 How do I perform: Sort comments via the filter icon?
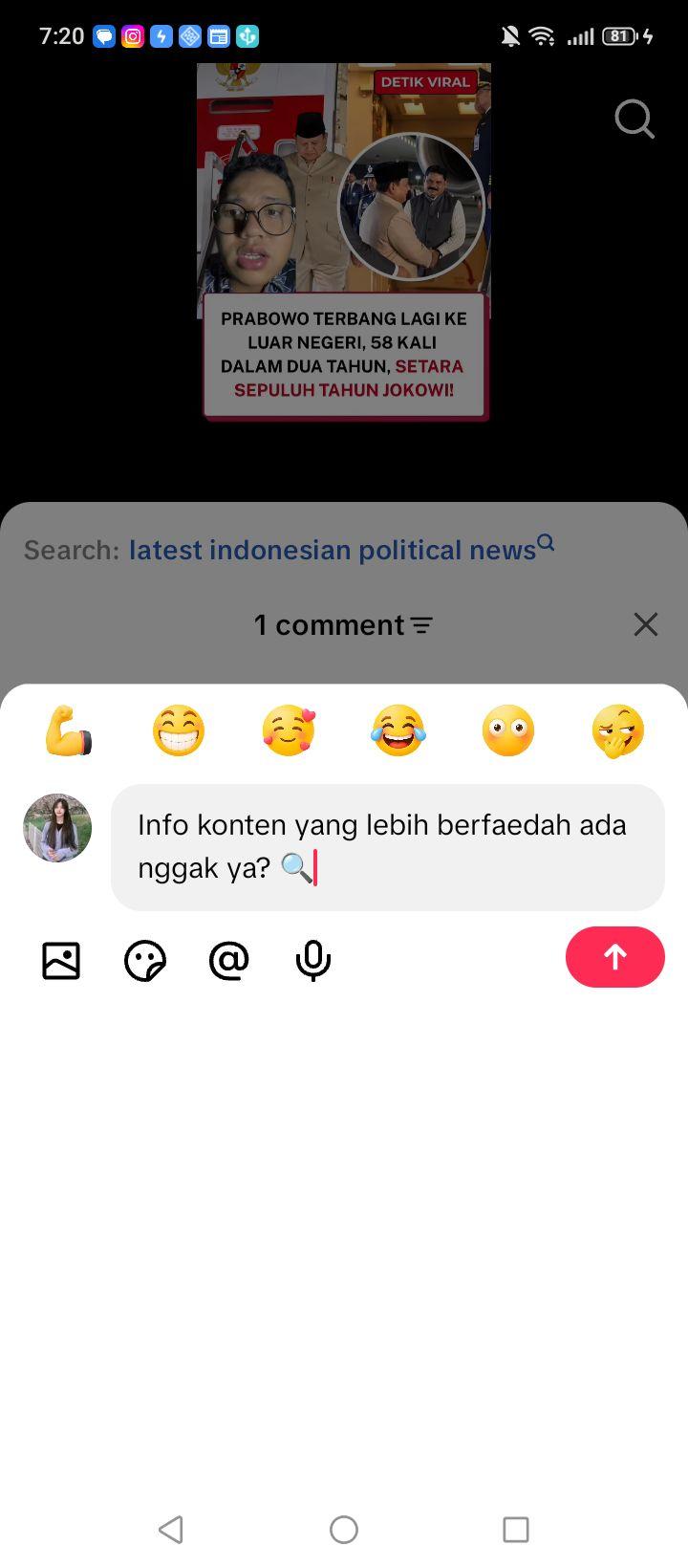click(421, 625)
